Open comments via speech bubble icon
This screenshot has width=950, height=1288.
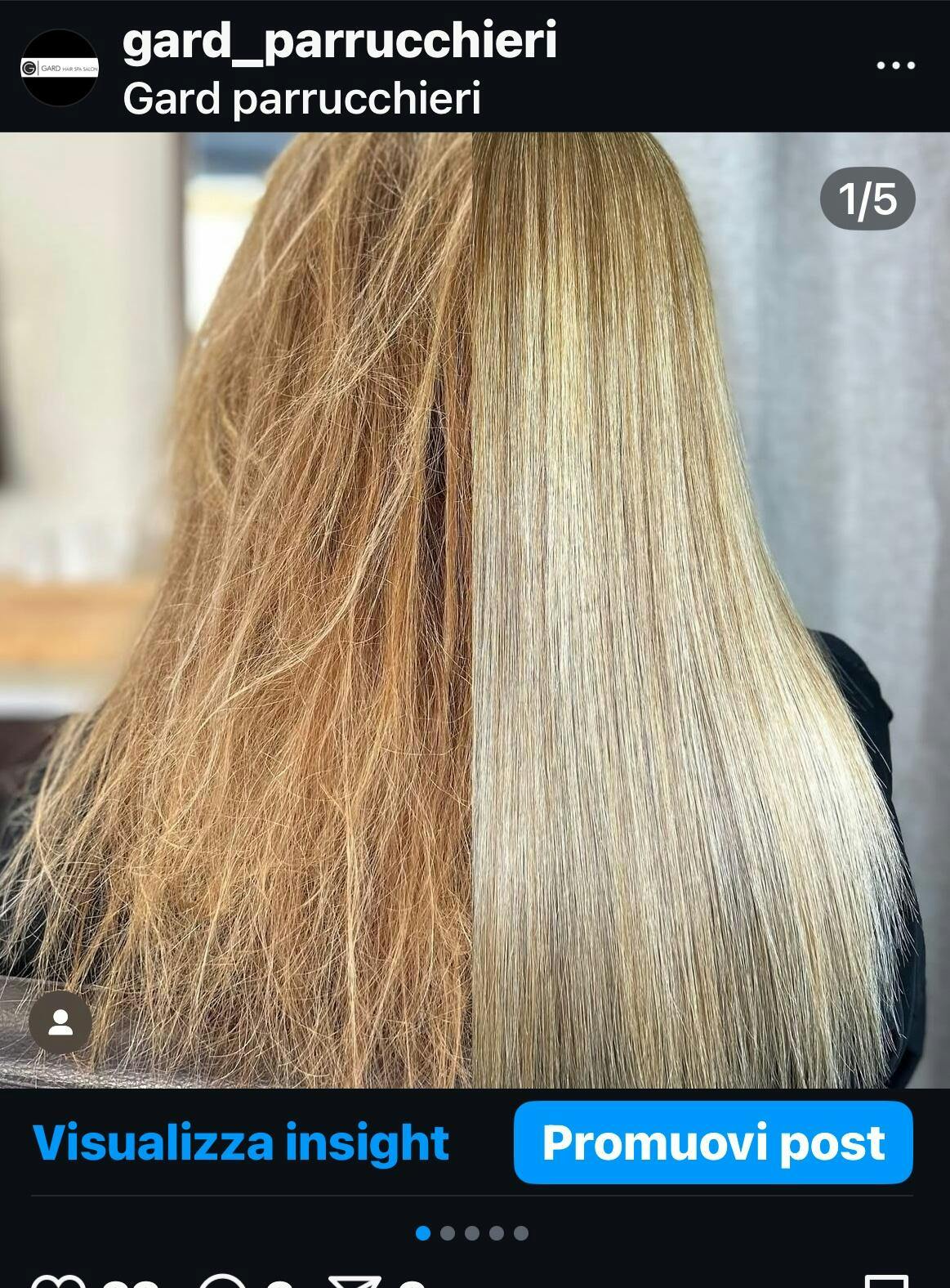click(x=222, y=1281)
